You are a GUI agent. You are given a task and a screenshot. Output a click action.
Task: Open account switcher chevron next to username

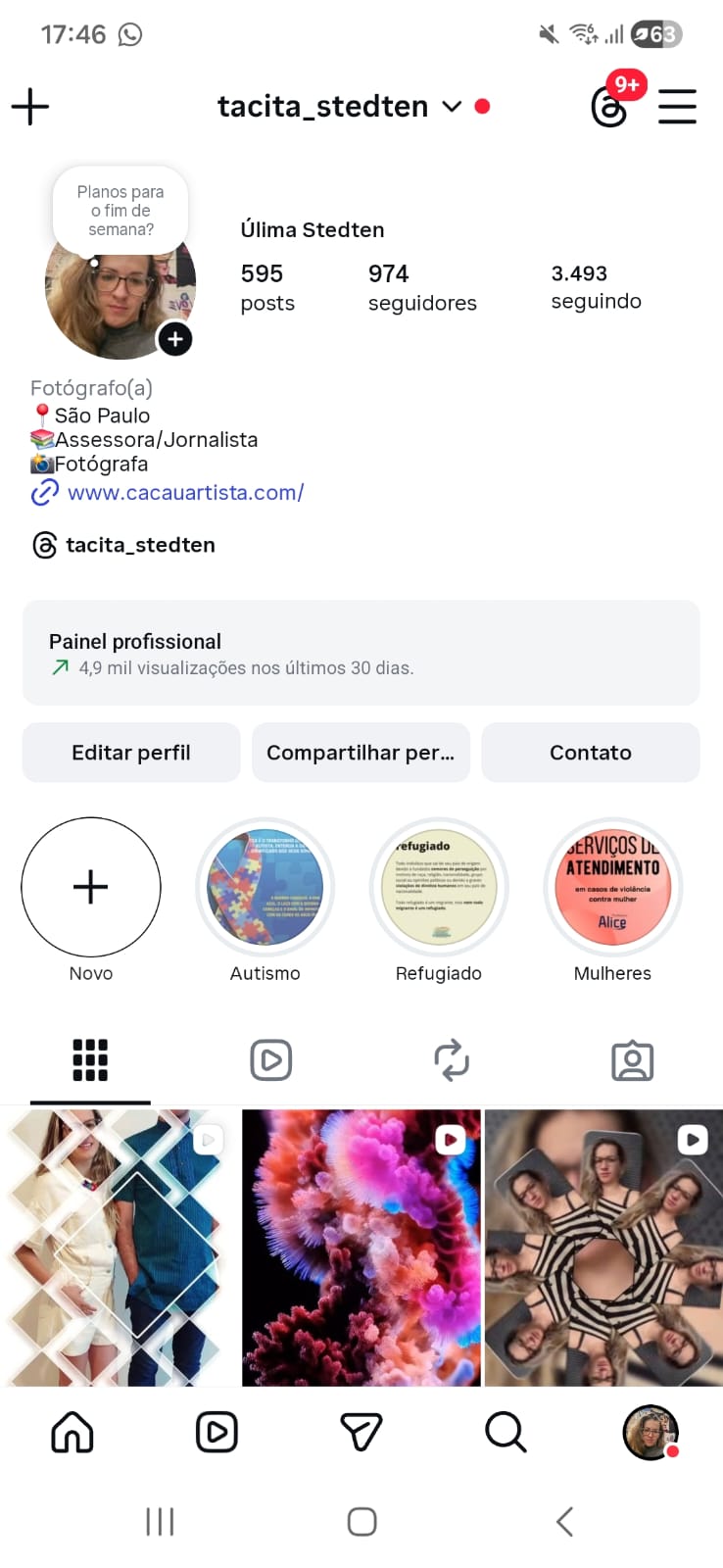[451, 106]
